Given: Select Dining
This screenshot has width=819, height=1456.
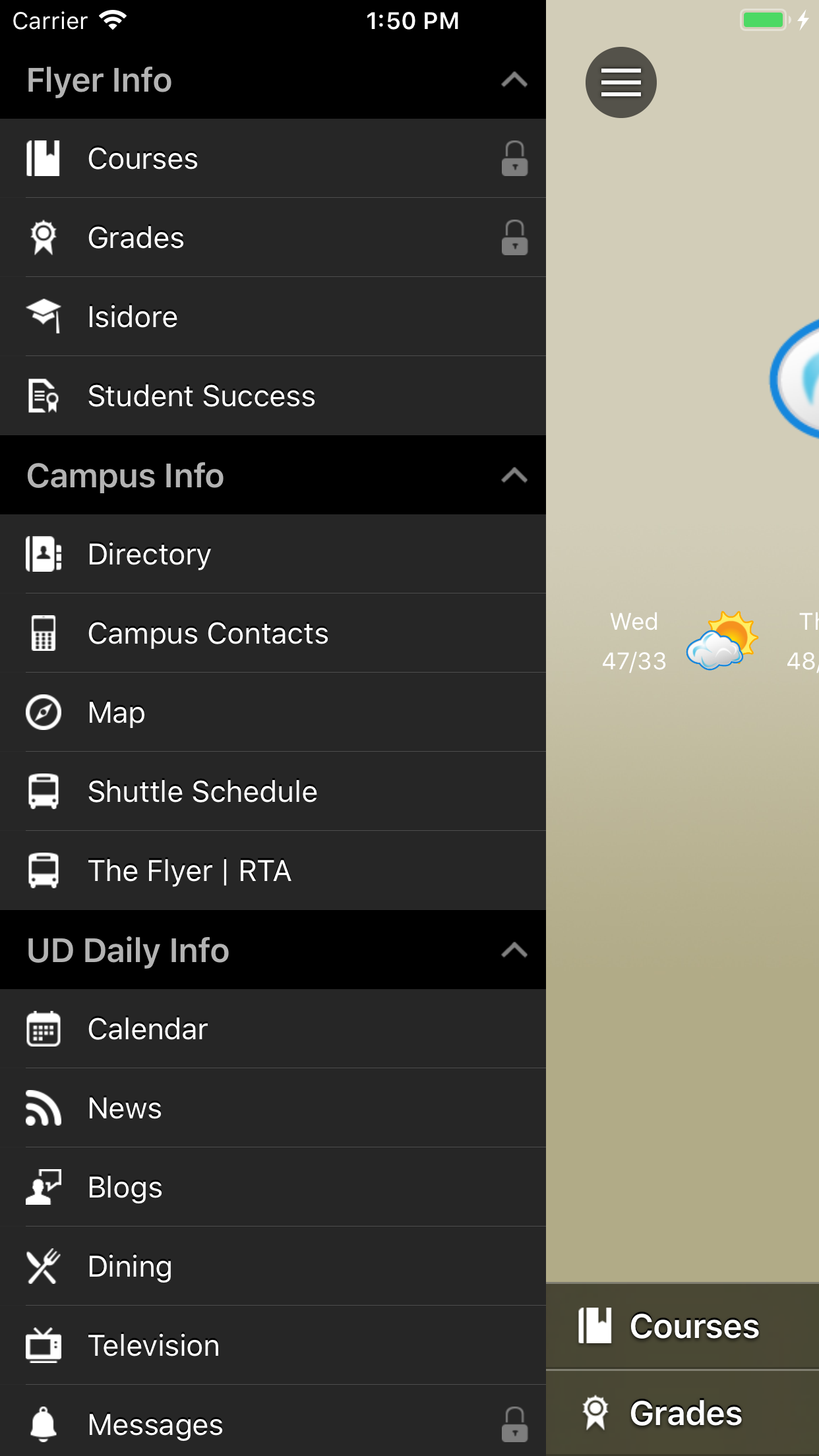Looking at the screenshot, I should pyautogui.click(x=273, y=1266).
